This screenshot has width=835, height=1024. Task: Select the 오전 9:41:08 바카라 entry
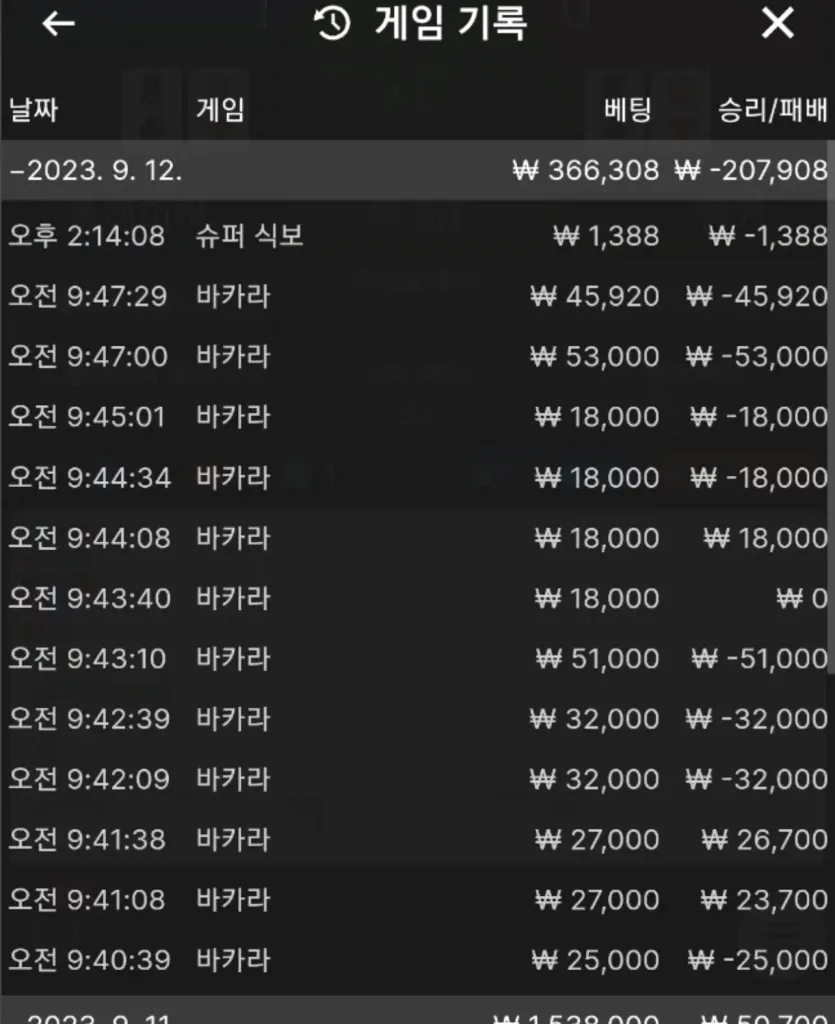click(417, 900)
